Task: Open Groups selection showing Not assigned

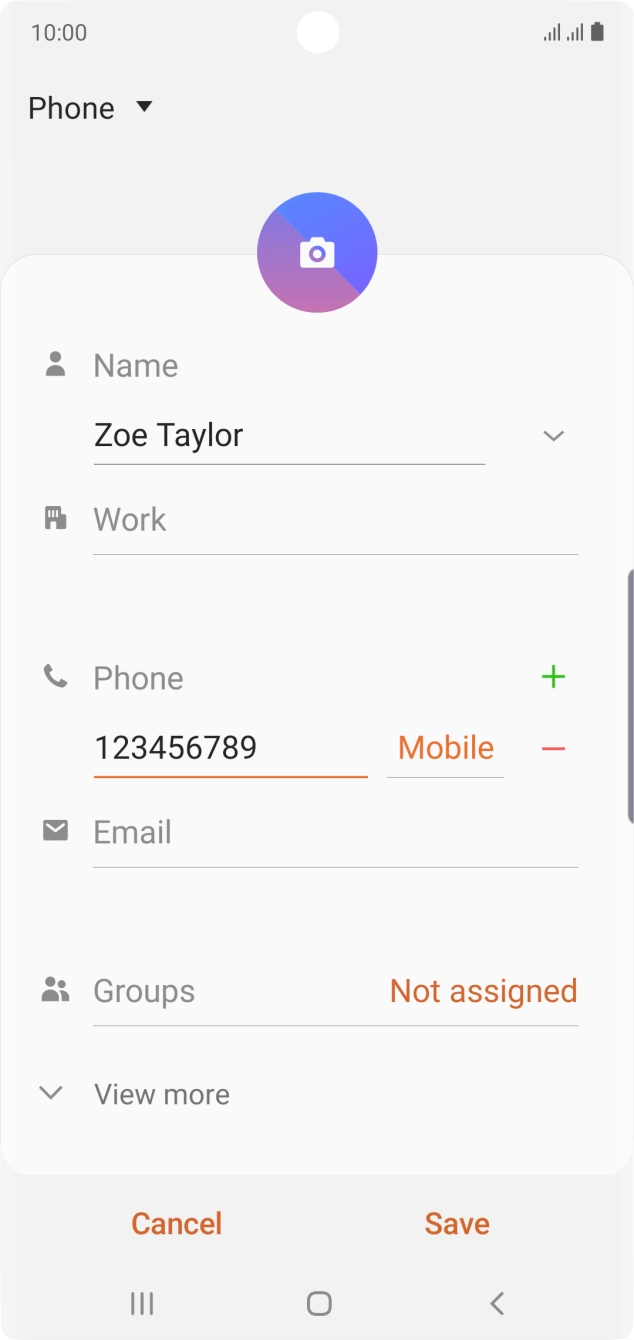Action: 483,991
